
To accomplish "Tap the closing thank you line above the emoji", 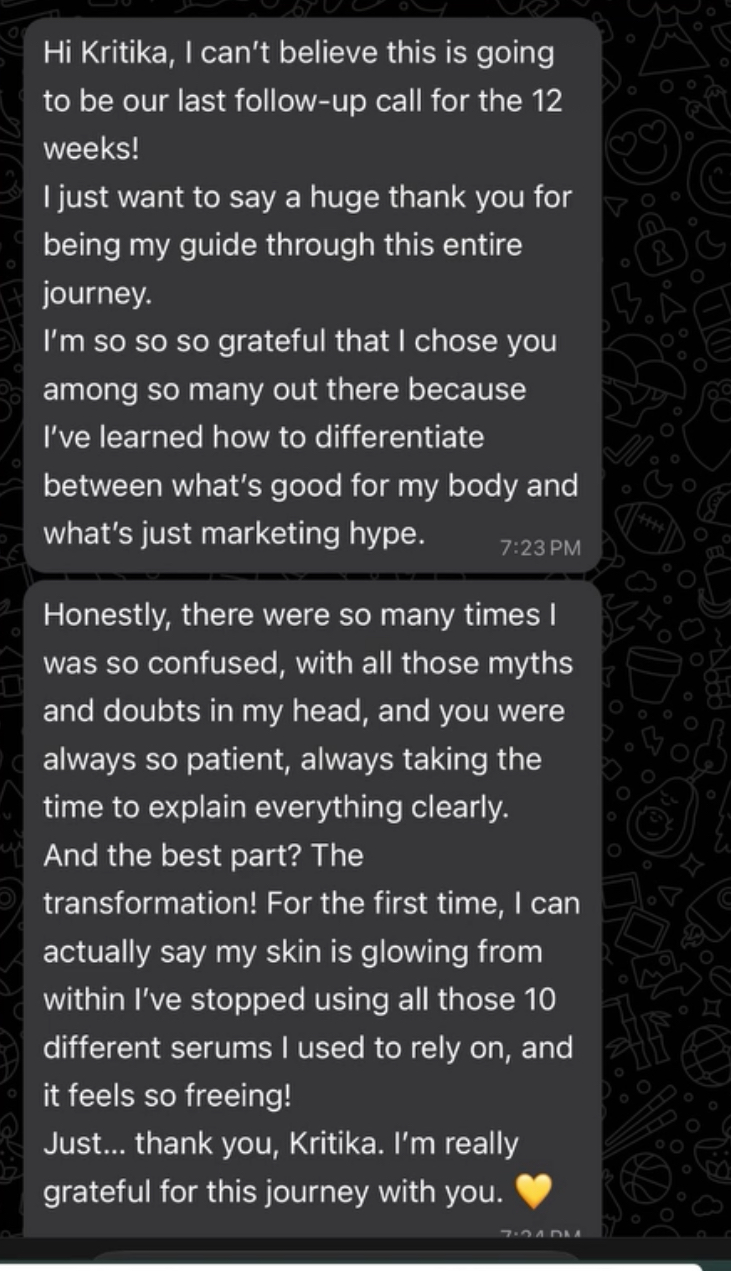I will (x=280, y=1142).
